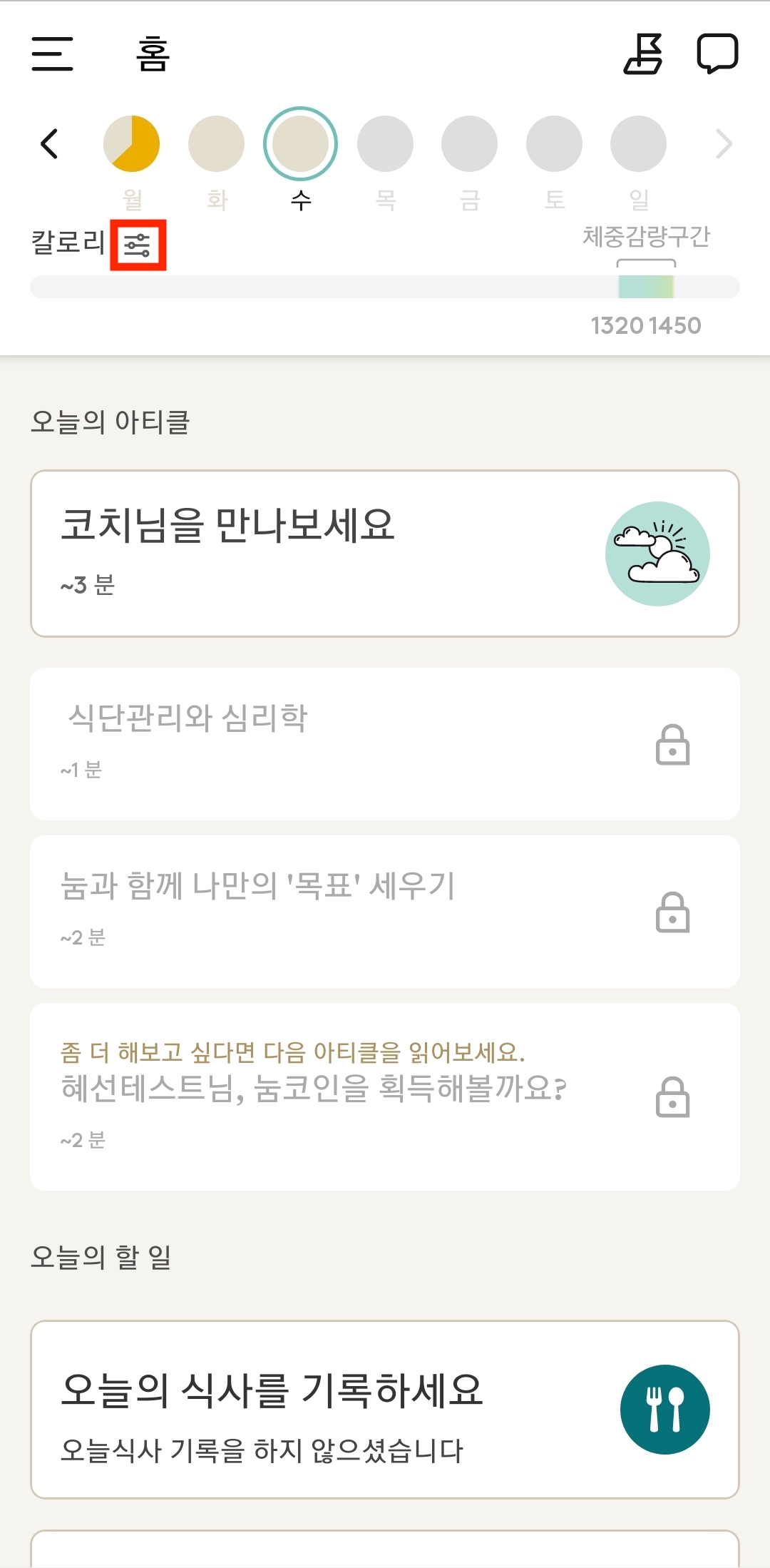Go to the next week
Screen dimensions: 770x1568
click(x=723, y=144)
